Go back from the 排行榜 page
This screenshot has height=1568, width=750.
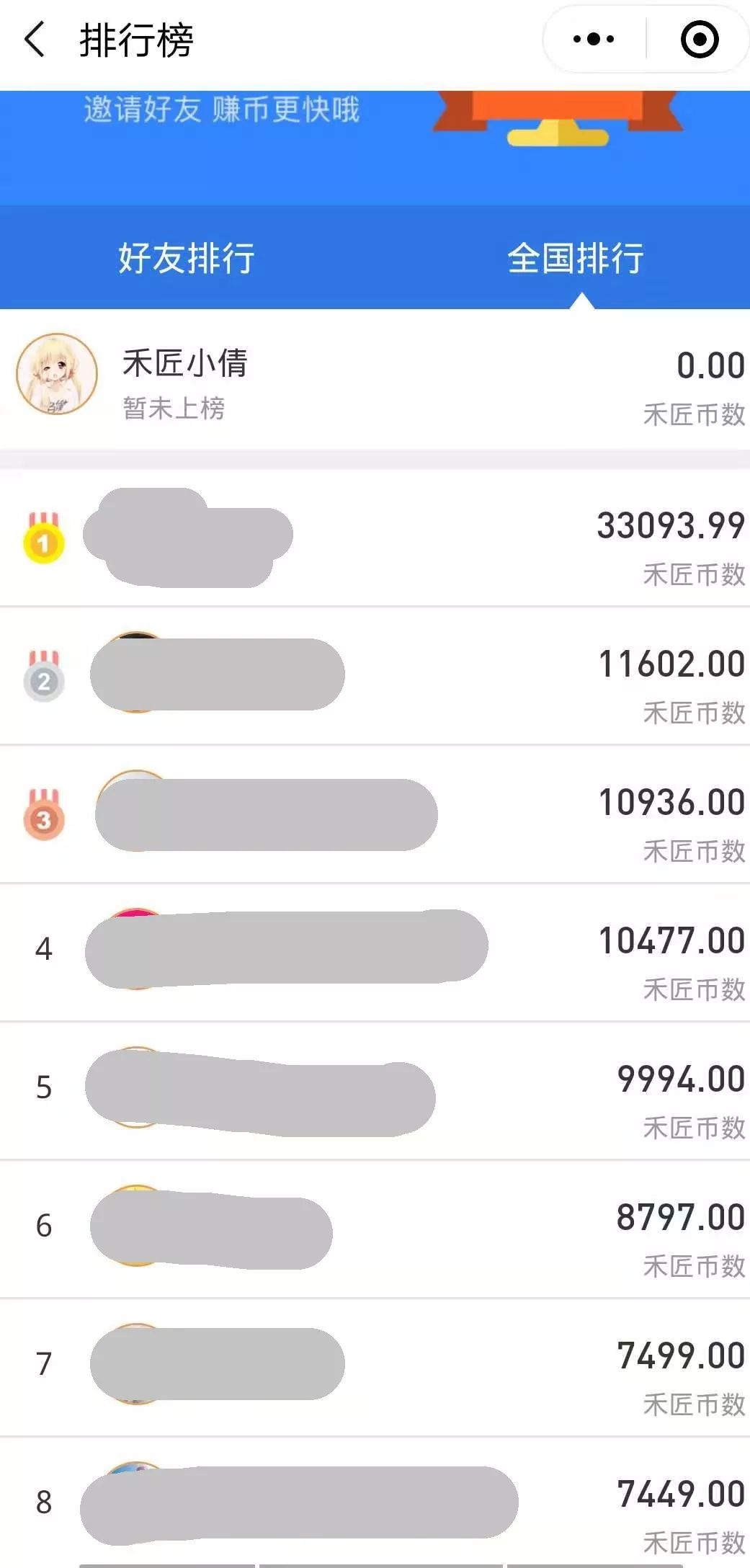click(x=35, y=39)
